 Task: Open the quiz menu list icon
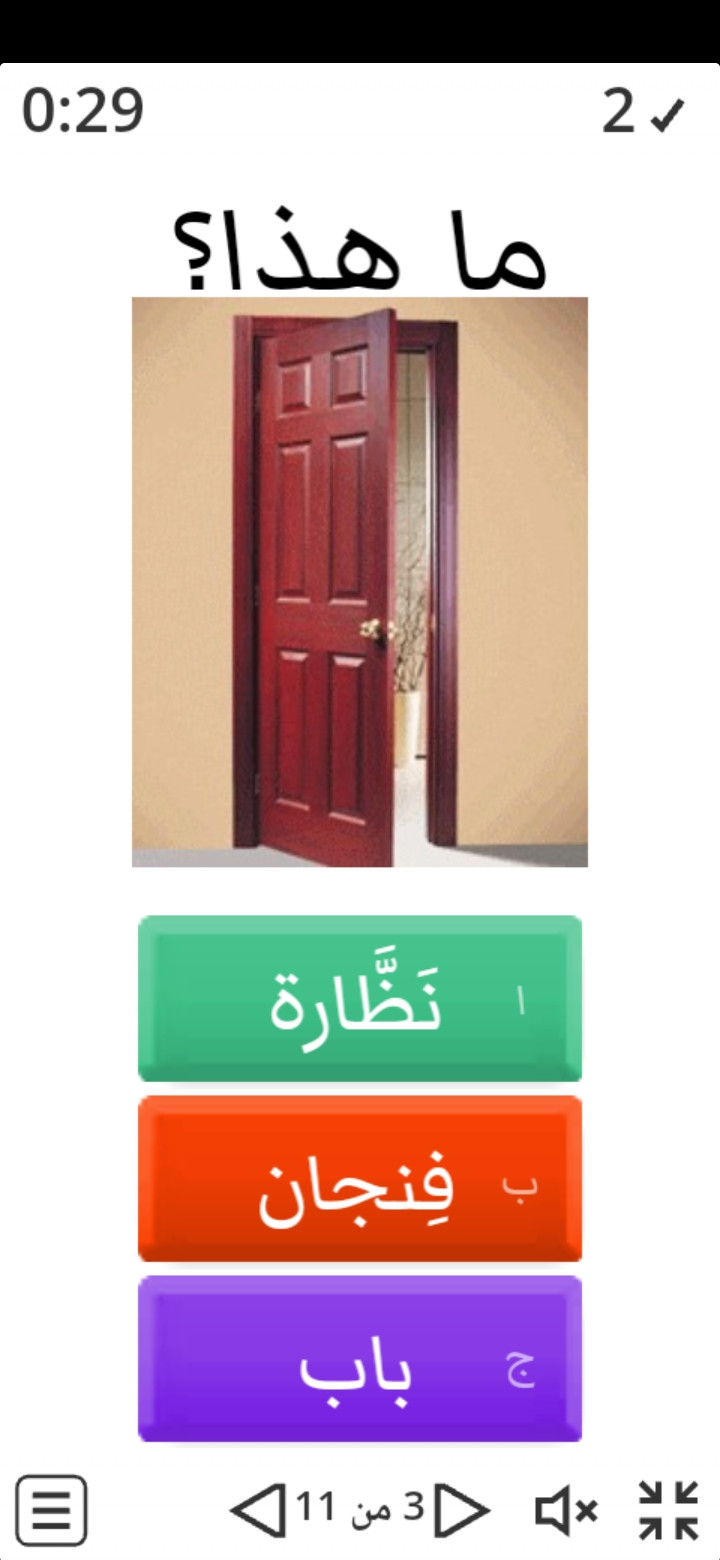pos(51,1511)
